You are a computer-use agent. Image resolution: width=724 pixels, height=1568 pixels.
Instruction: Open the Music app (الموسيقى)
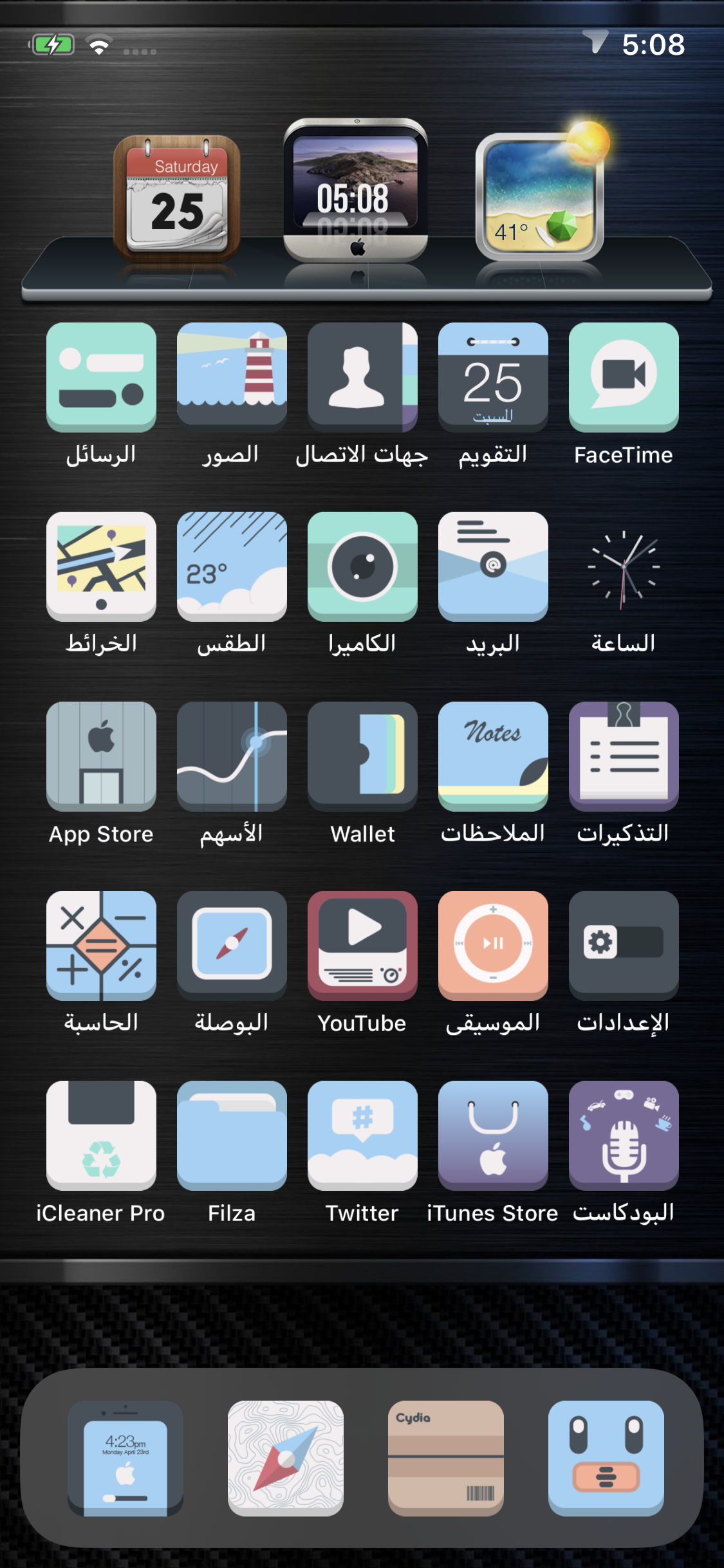click(493, 945)
